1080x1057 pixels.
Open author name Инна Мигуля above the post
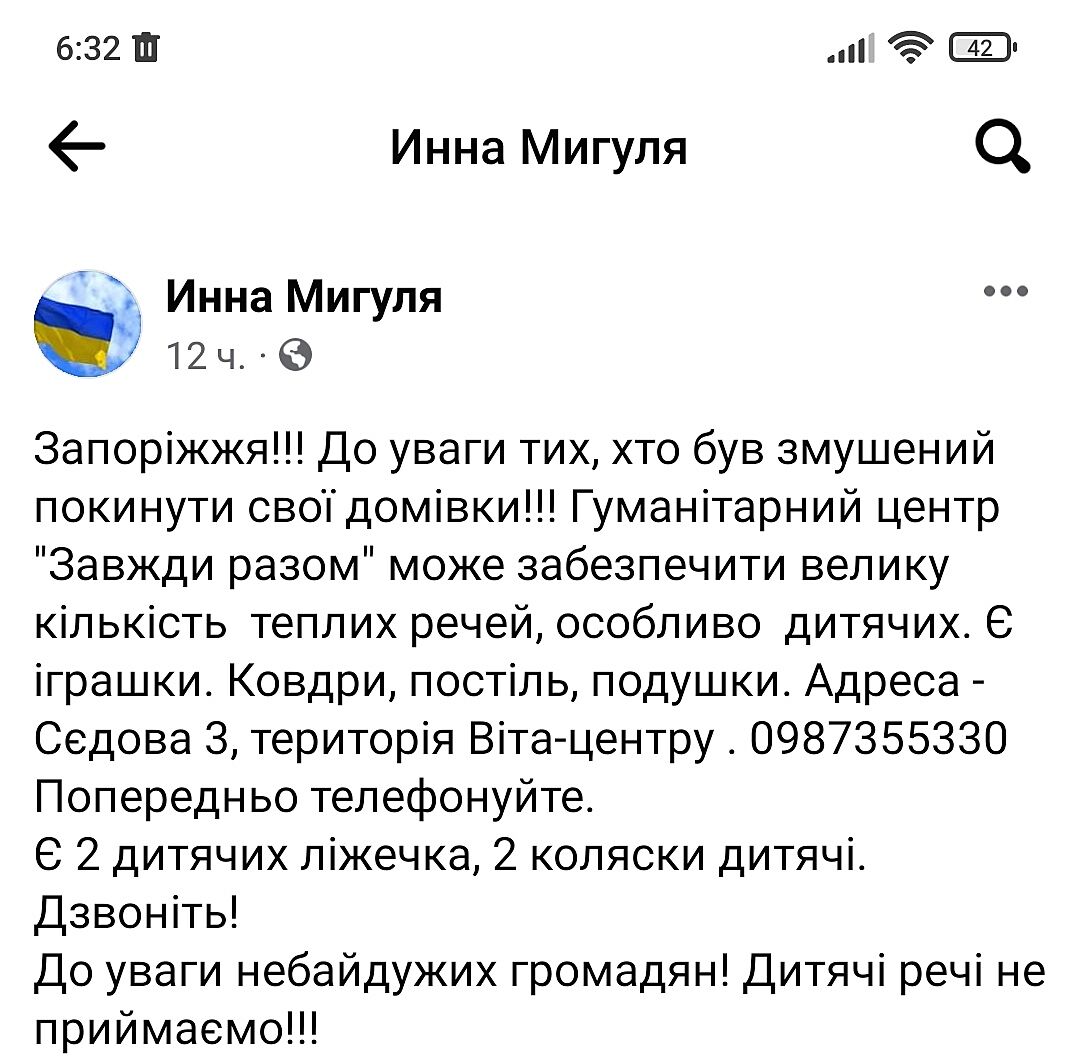click(x=303, y=297)
